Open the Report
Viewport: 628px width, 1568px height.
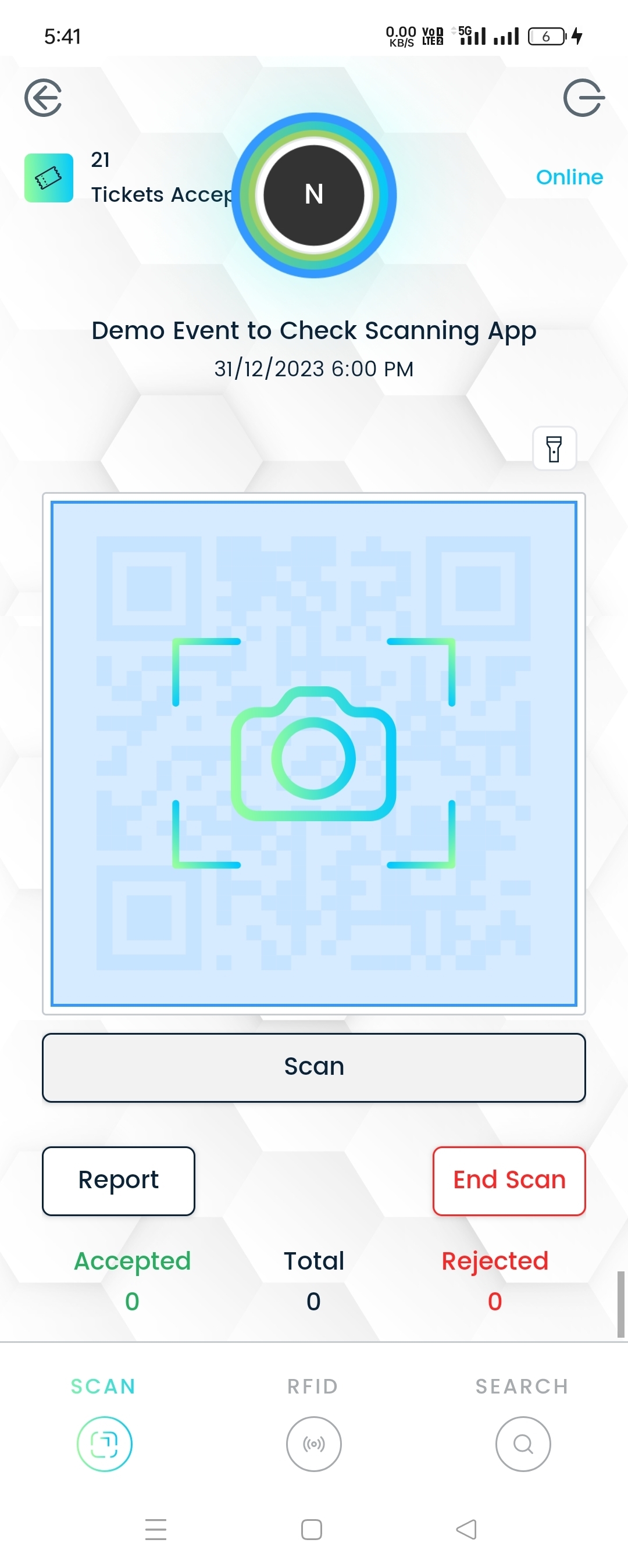(x=119, y=1180)
